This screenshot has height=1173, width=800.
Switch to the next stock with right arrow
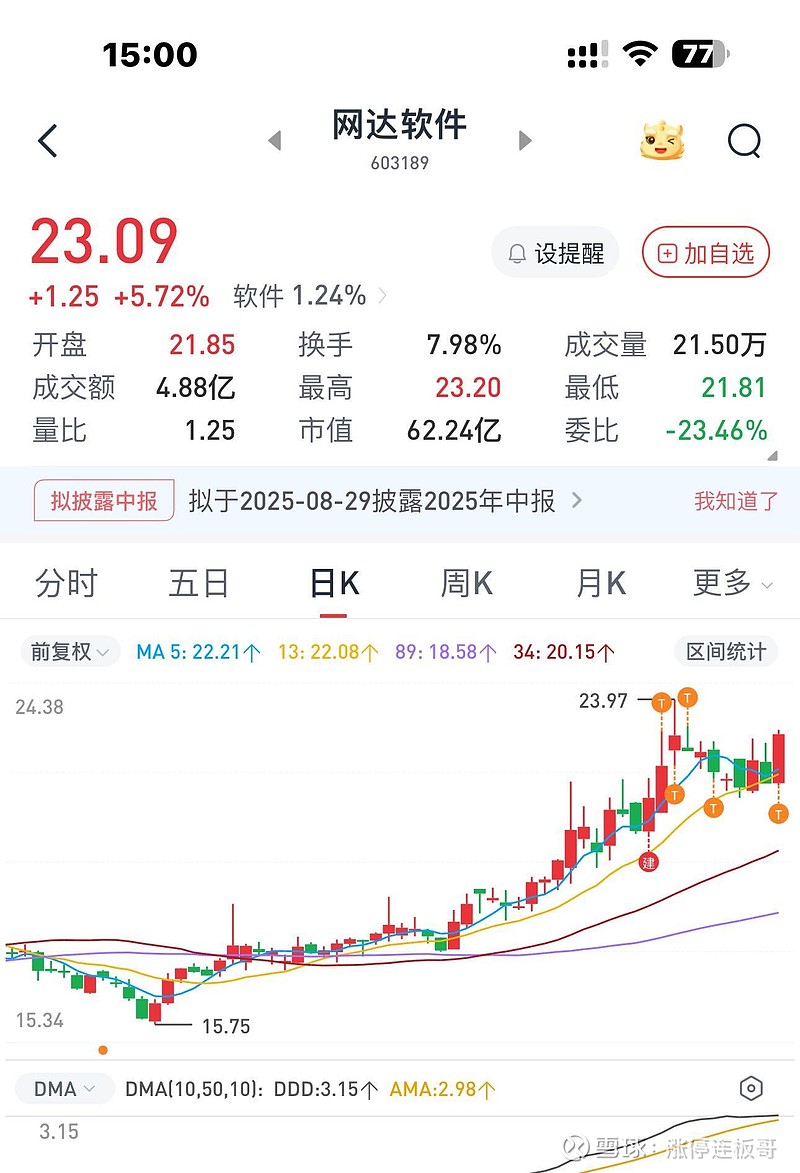pos(525,141)
